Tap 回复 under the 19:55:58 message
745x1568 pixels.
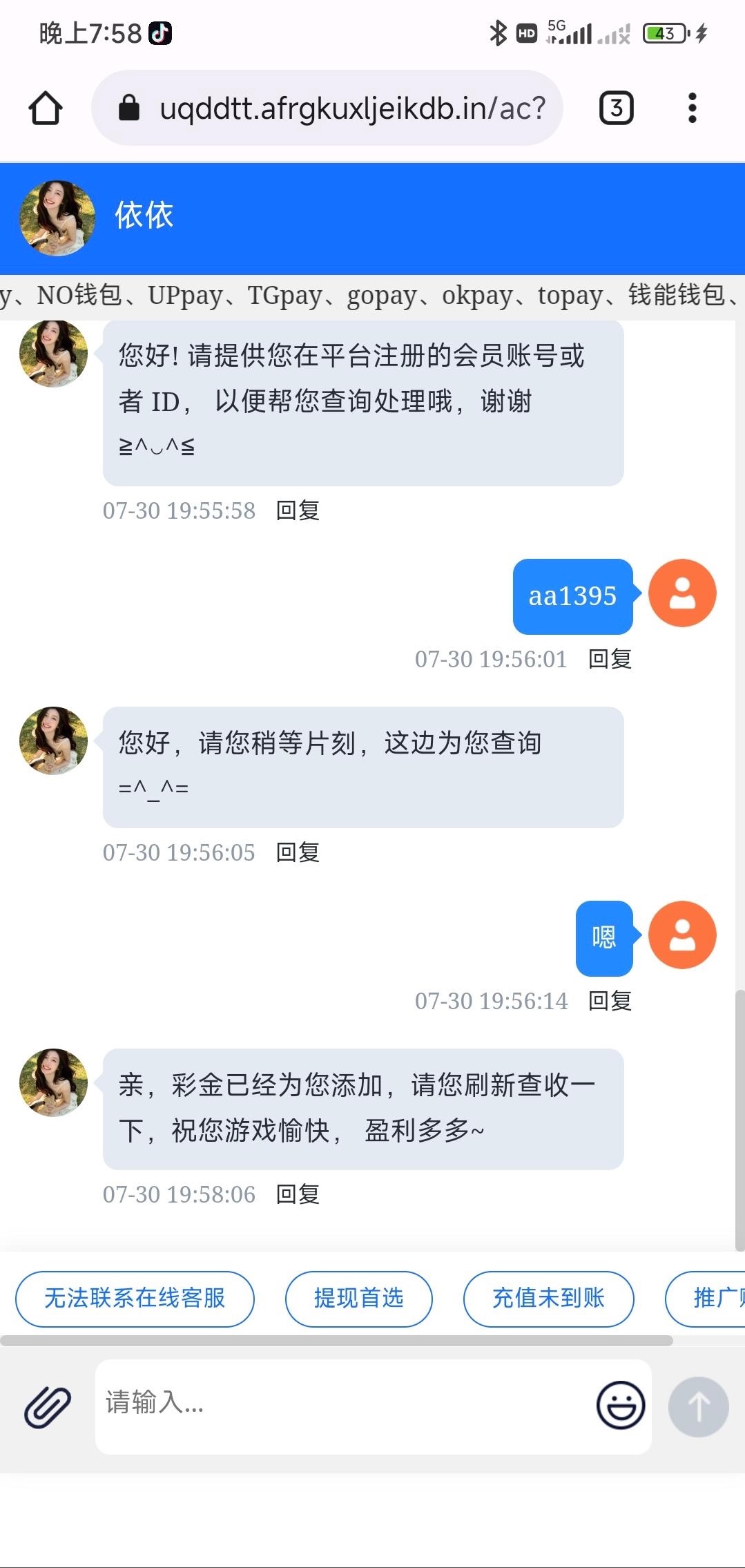click(x=298, y=510)
